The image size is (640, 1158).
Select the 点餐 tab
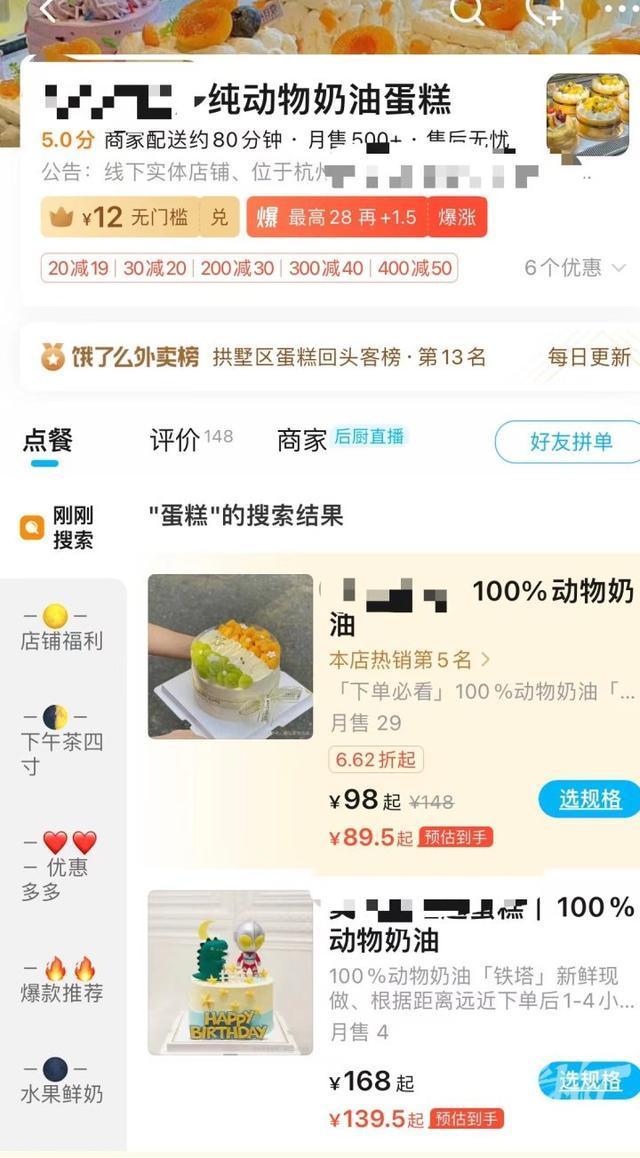tap(47, 440)
